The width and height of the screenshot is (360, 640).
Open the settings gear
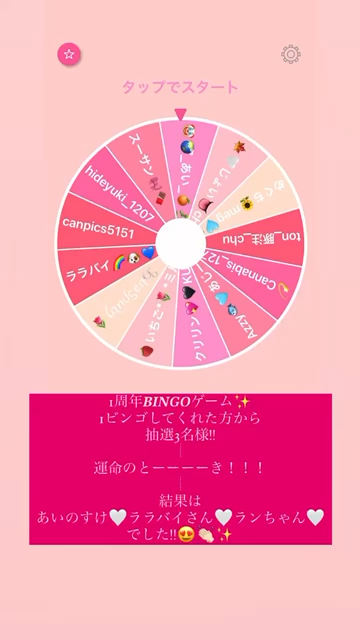point(291,54)
